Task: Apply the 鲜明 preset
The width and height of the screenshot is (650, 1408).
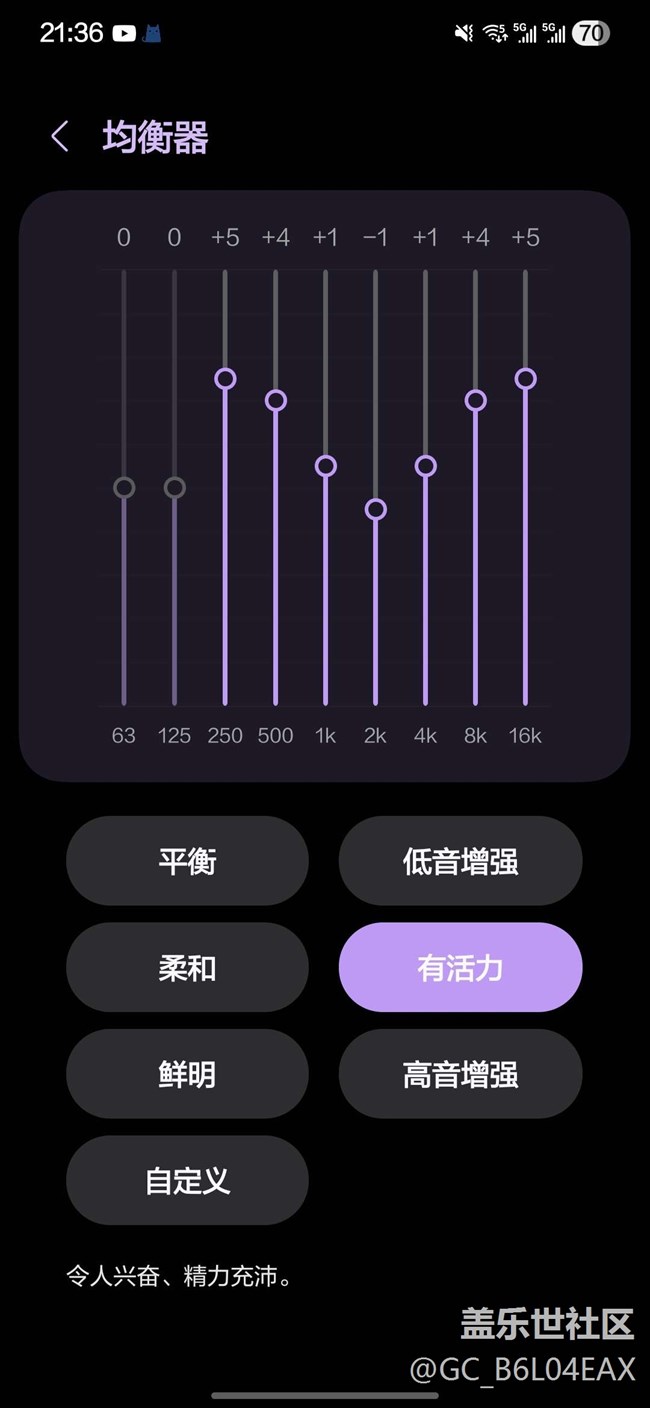Action: 187,1074
